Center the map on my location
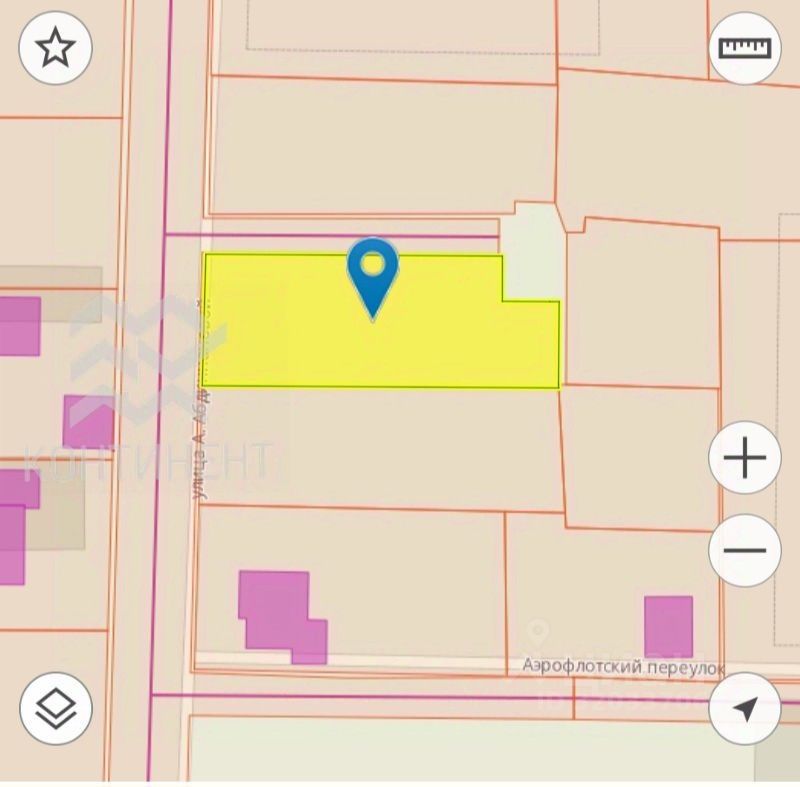The image size is (800, 787). point(745,709)
